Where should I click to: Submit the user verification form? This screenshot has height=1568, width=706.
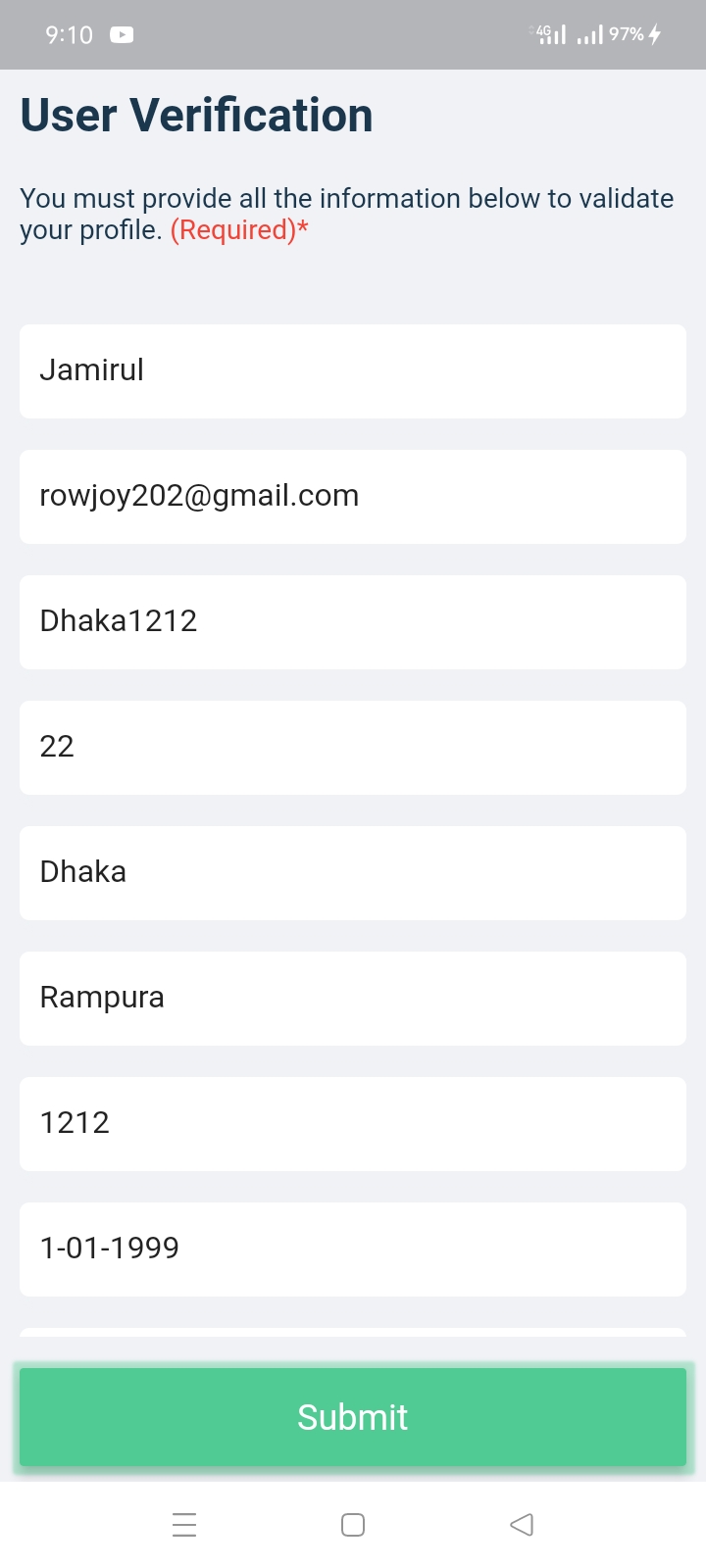click(353, 1417)
